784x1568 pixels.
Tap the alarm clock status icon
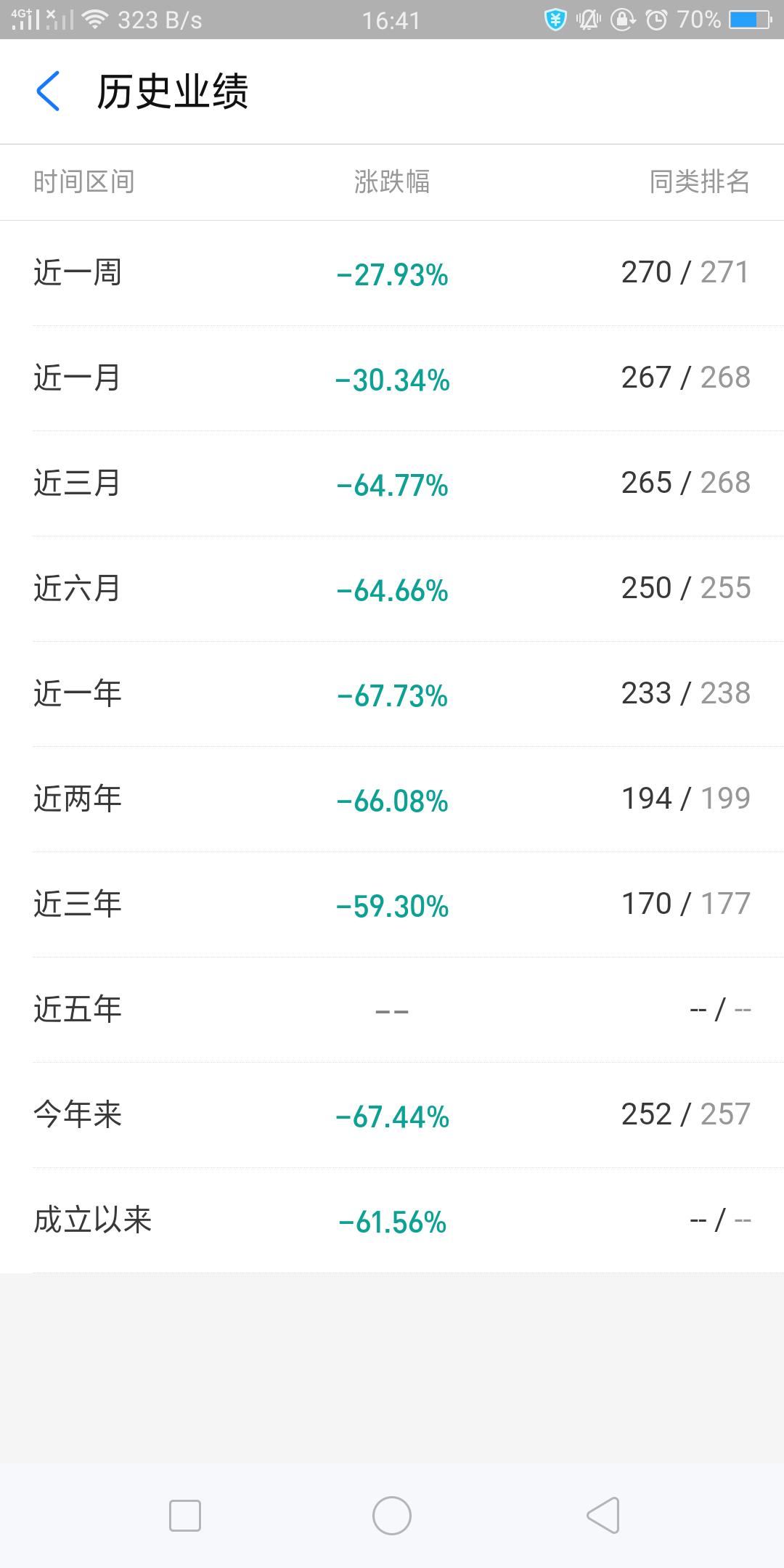click(656, 20)
